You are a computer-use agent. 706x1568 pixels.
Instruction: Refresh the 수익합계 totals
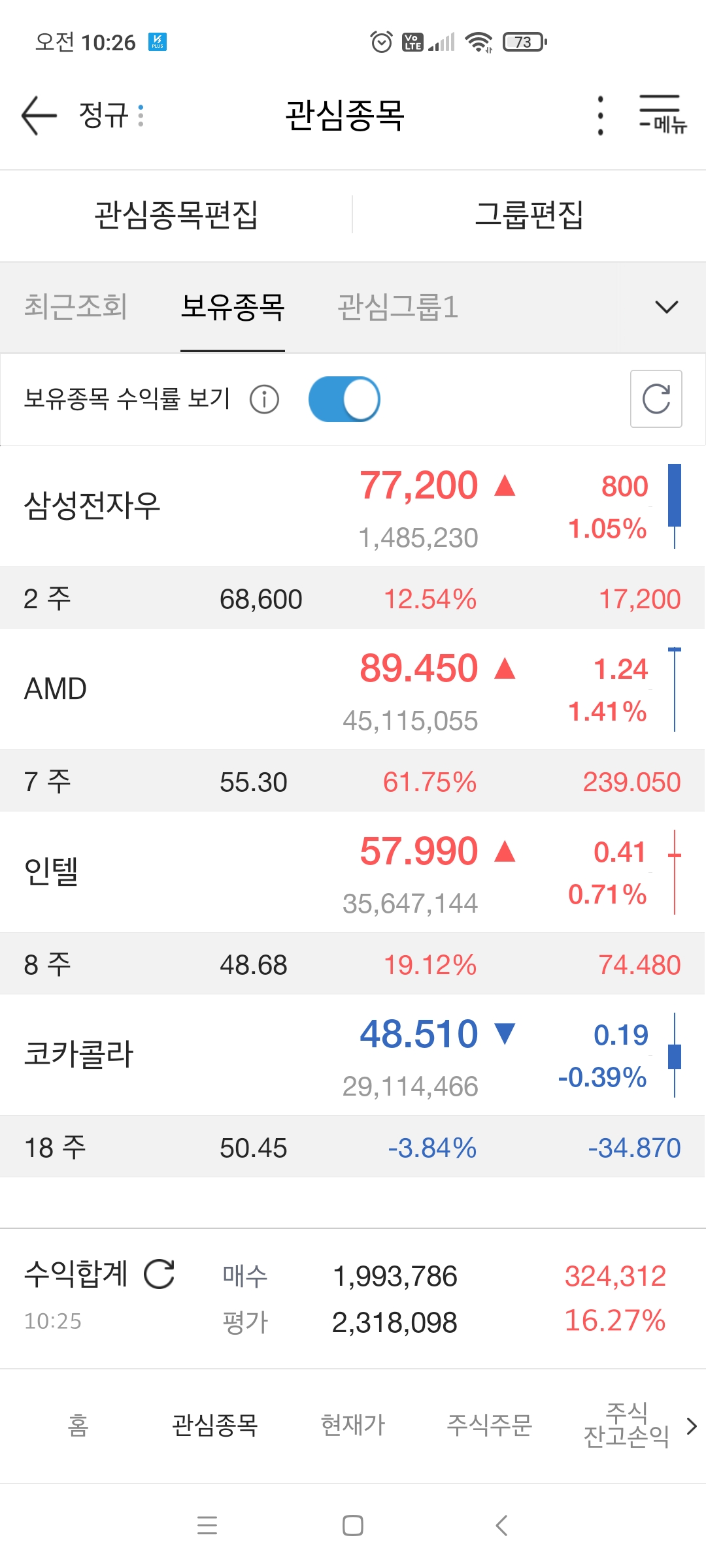coord(160,1274)
